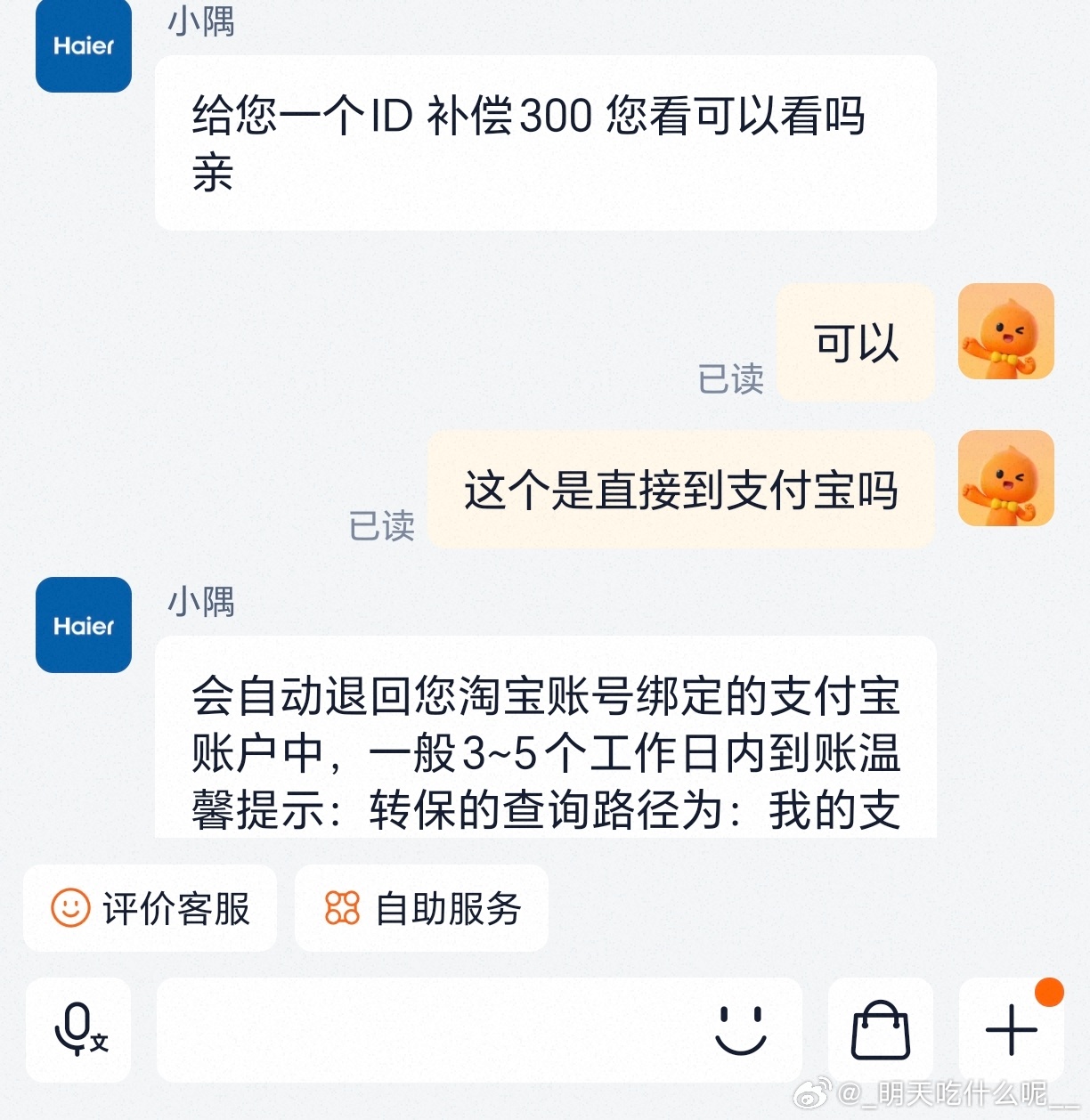Open the shopping bag icon
1090x1120 pixels.
coord(880,1030)
